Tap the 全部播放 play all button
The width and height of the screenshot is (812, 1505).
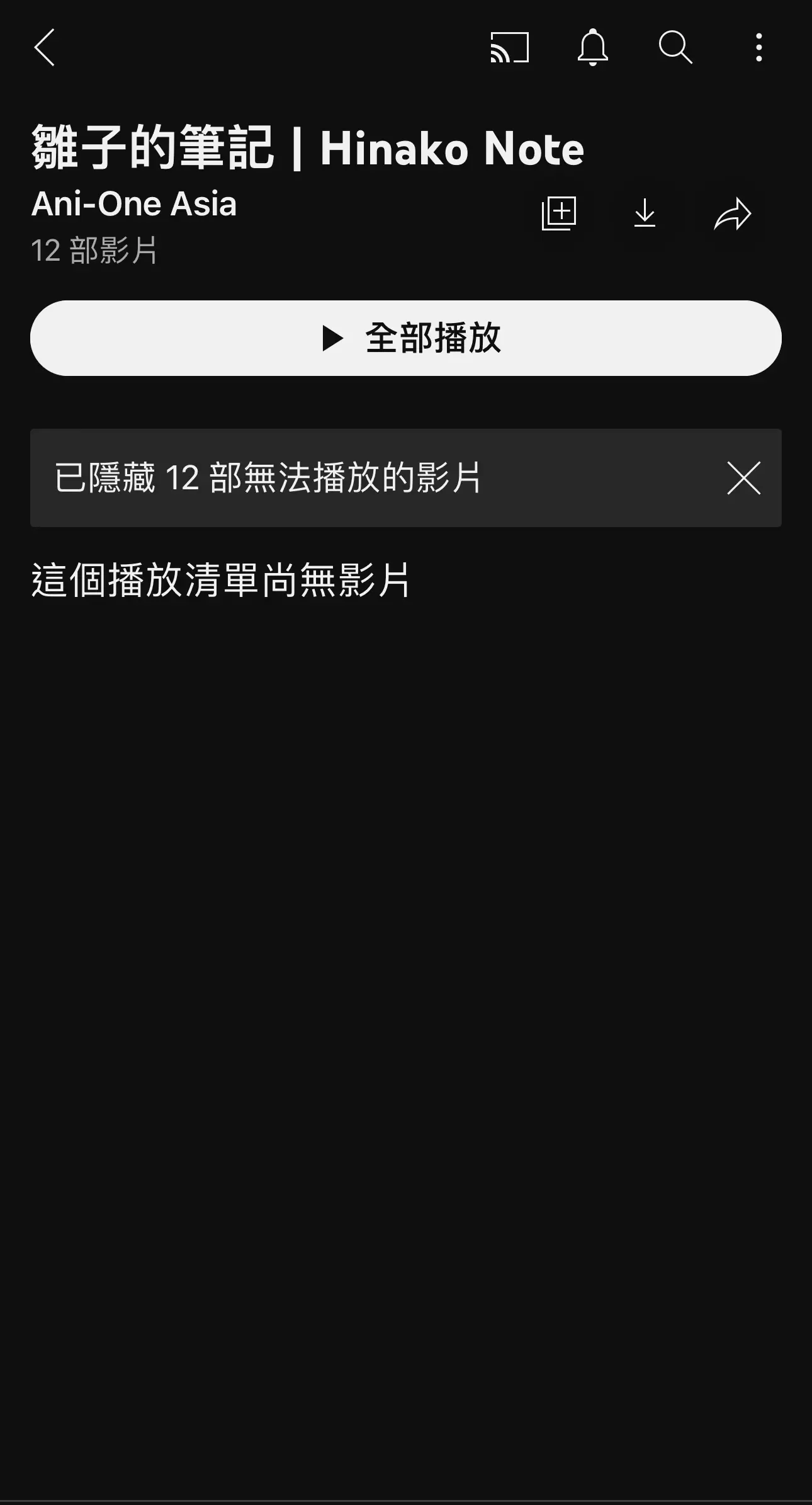[406, 338]
